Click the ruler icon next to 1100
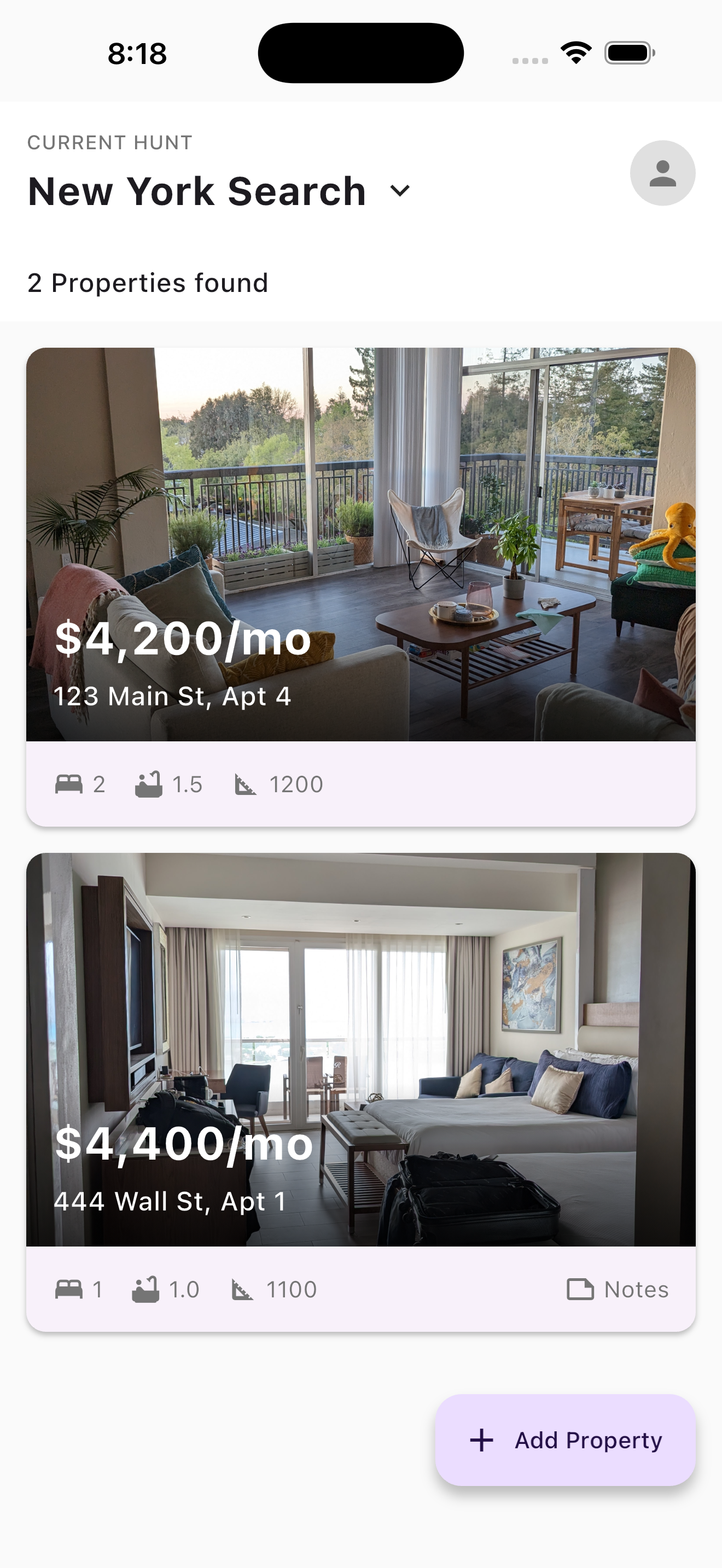Viewport: 722px width, 1568px height. [x=242, y=1288]
